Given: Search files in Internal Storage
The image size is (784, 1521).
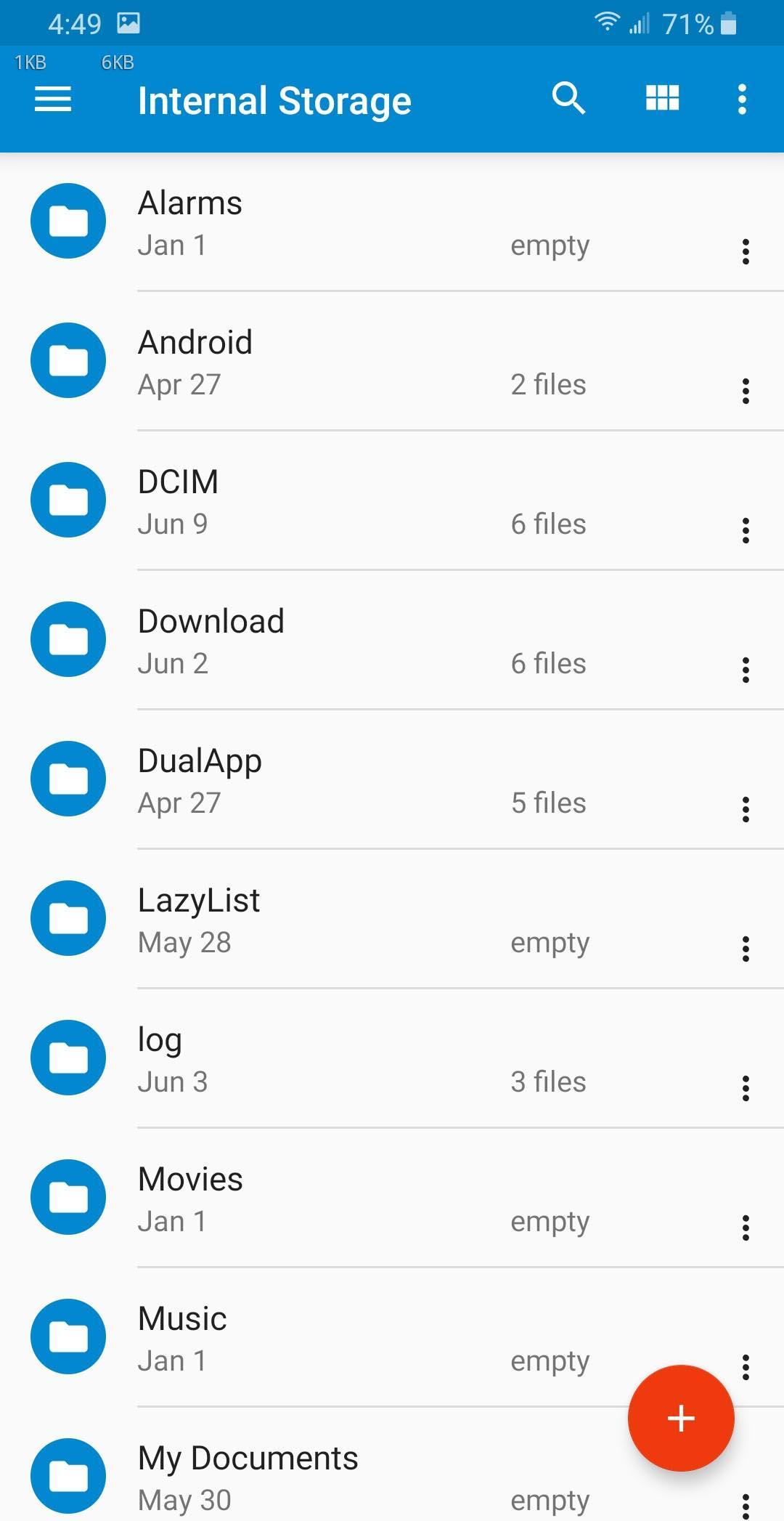Looking at the screenshot, I should click(x=568, y=98).
